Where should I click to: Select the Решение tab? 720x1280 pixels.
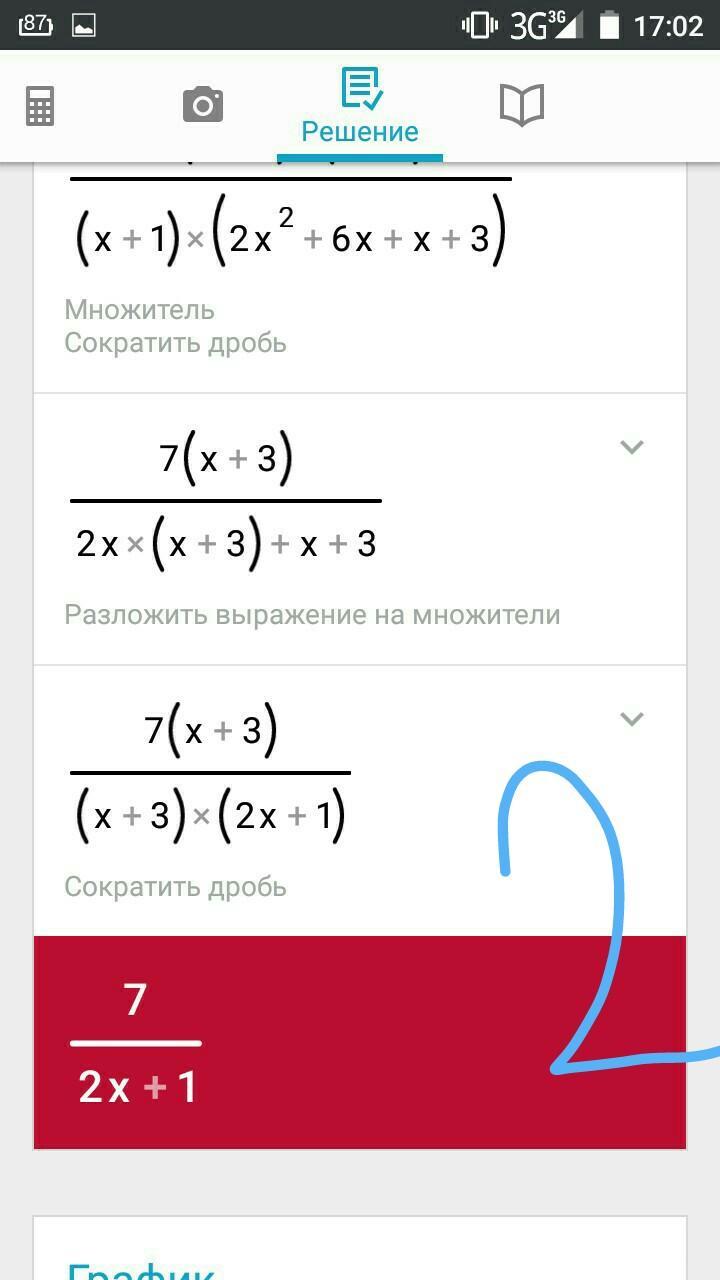(360, 107)
